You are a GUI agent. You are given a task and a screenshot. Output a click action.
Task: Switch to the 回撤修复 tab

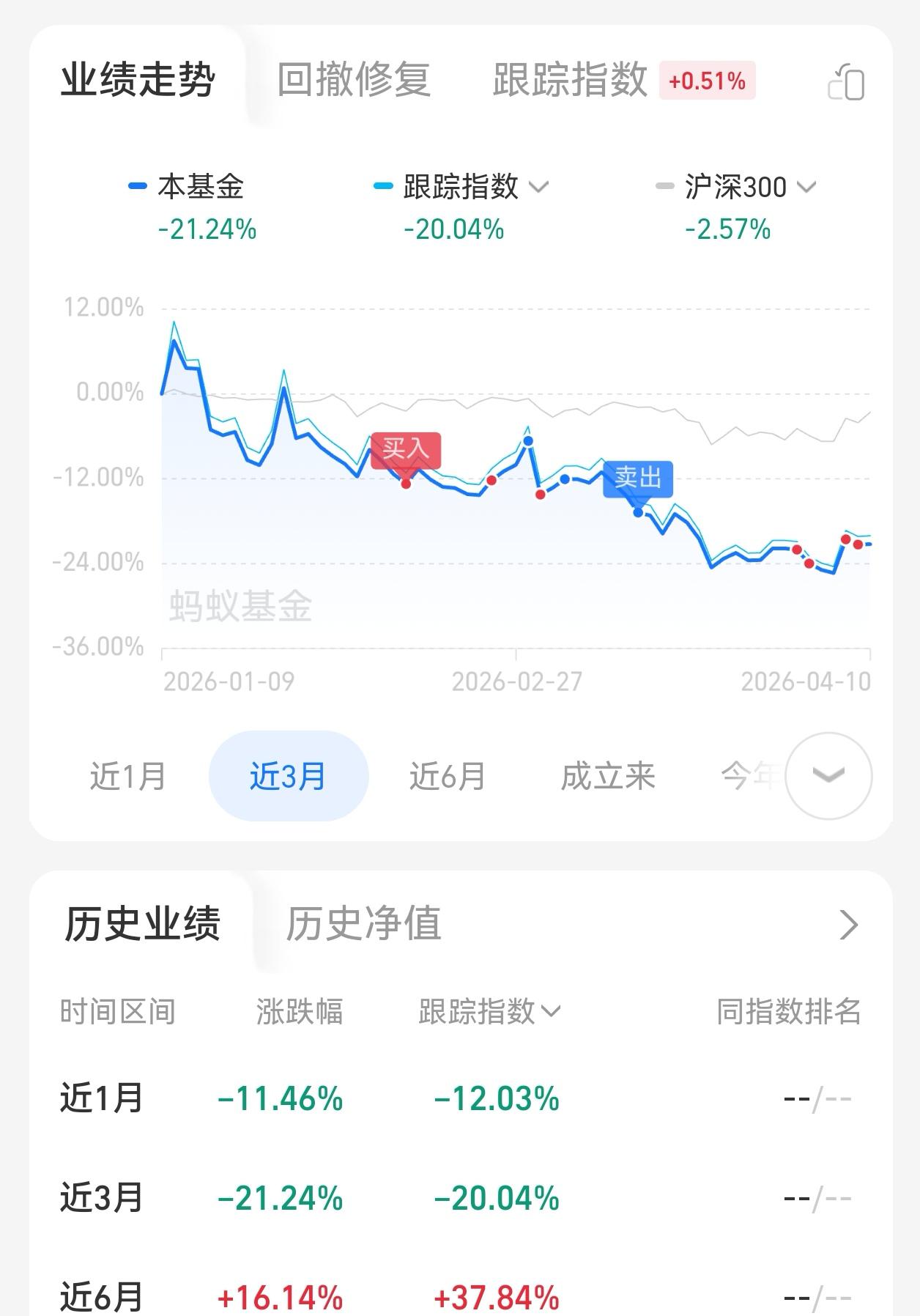pyautogui.click(x=355, y=82)
